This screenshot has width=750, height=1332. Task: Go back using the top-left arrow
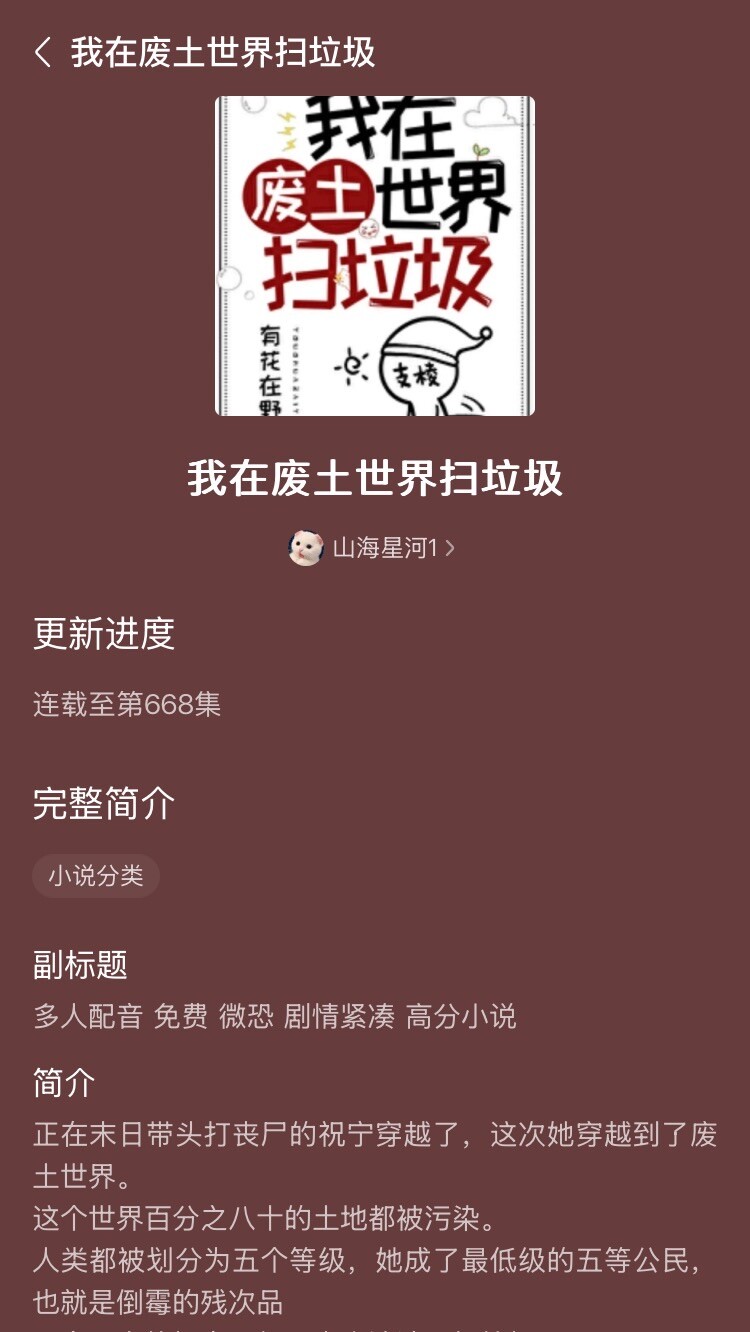tap(42, 53)
